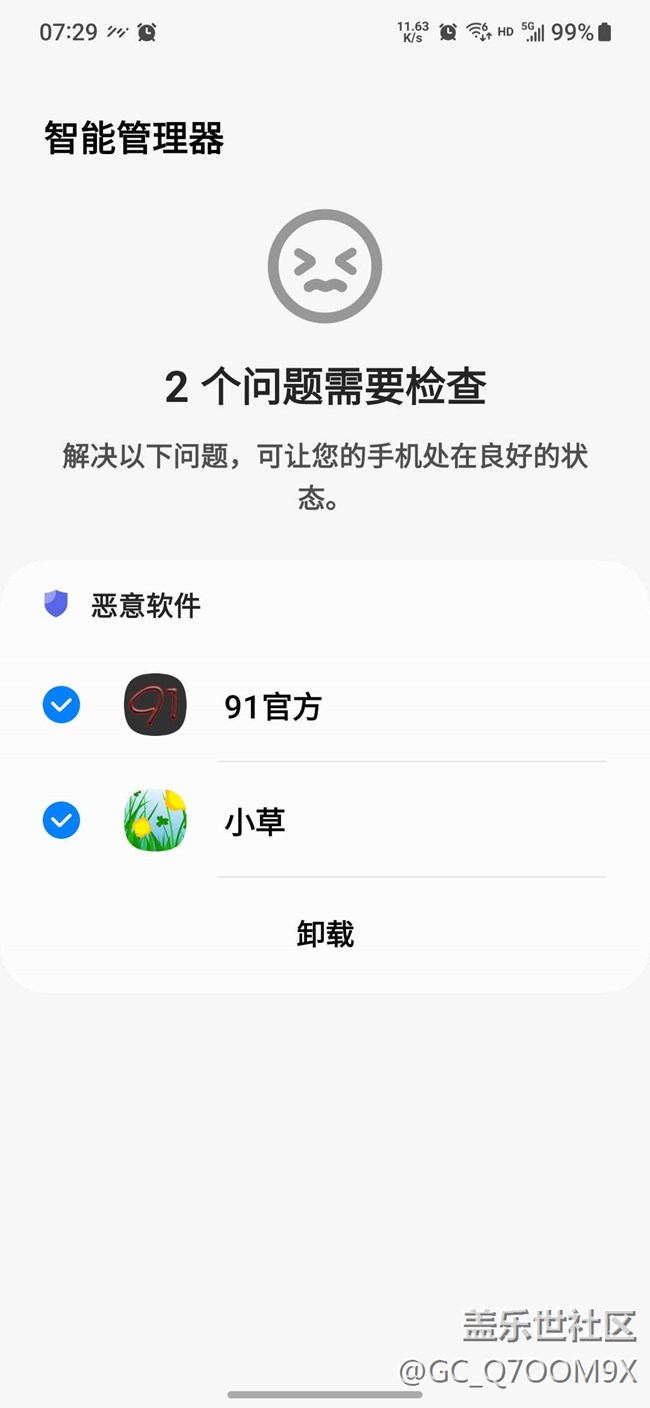Screen dimensions: 650x1408
Task: Open the 小草 app entry
Action: tap(255, 822)
